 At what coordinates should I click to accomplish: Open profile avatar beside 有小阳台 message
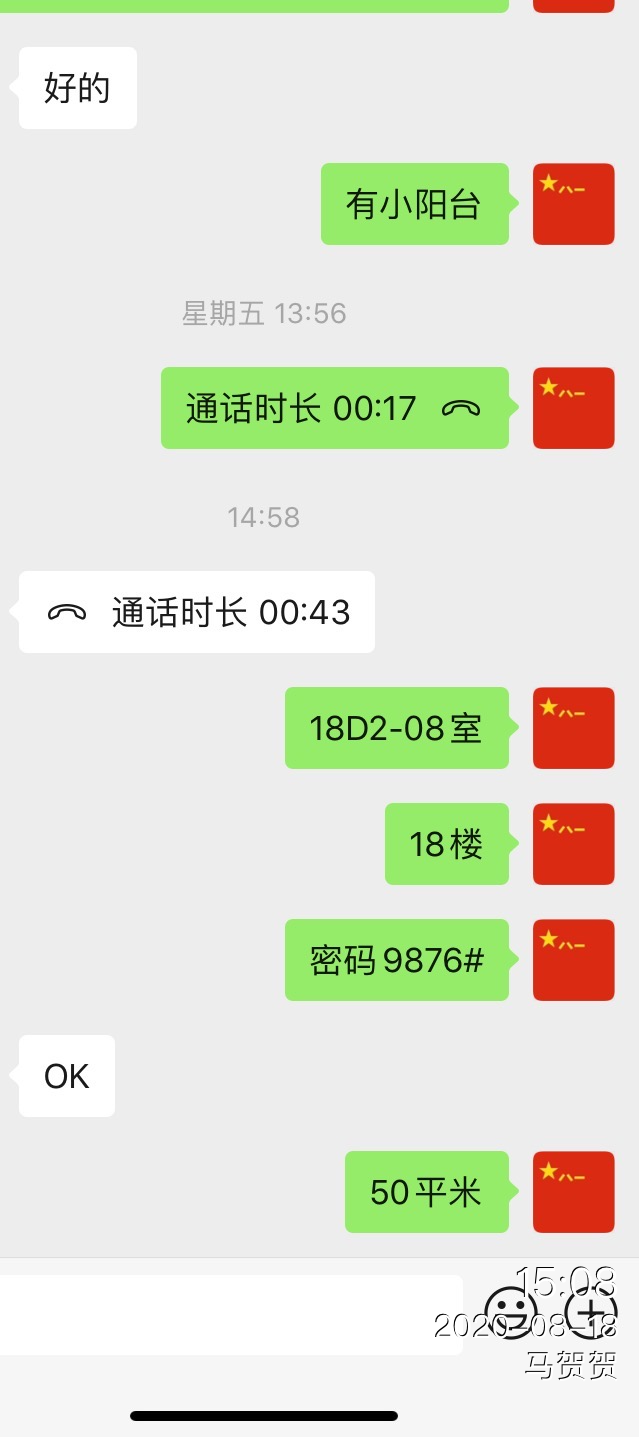pyautogui.click(x=573, y=204)
